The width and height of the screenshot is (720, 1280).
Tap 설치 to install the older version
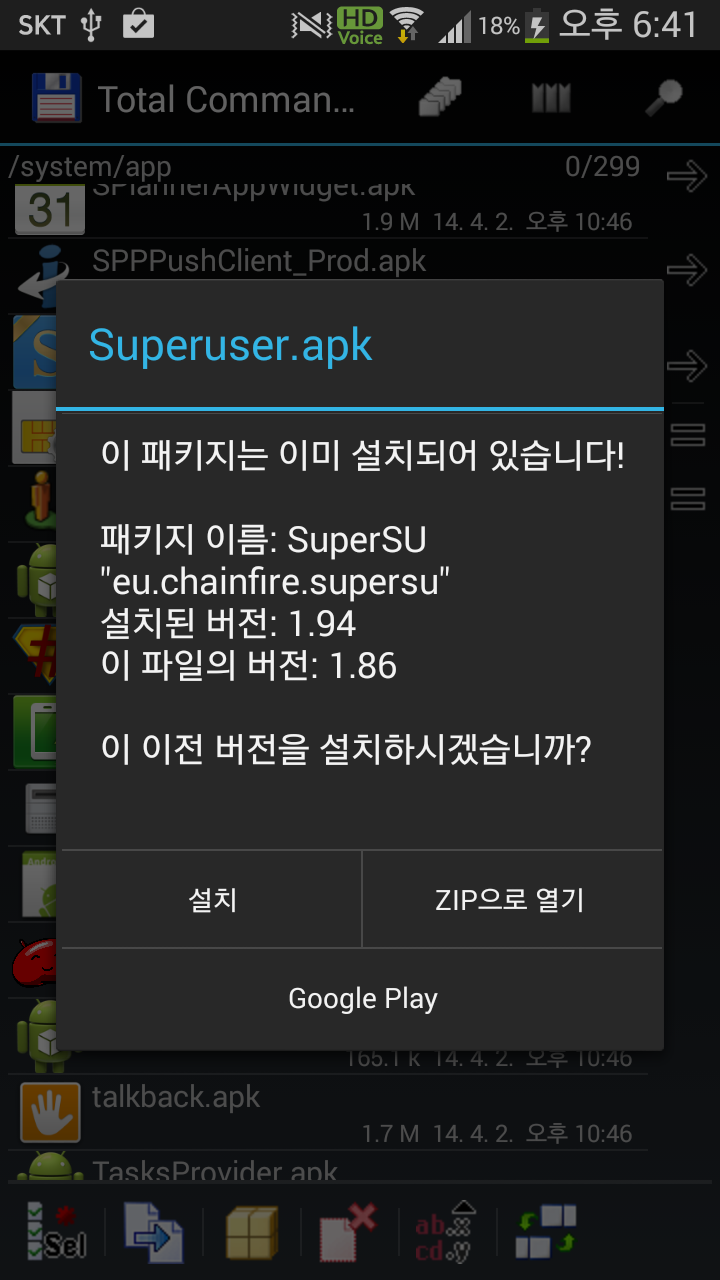(x=212, y=899)
